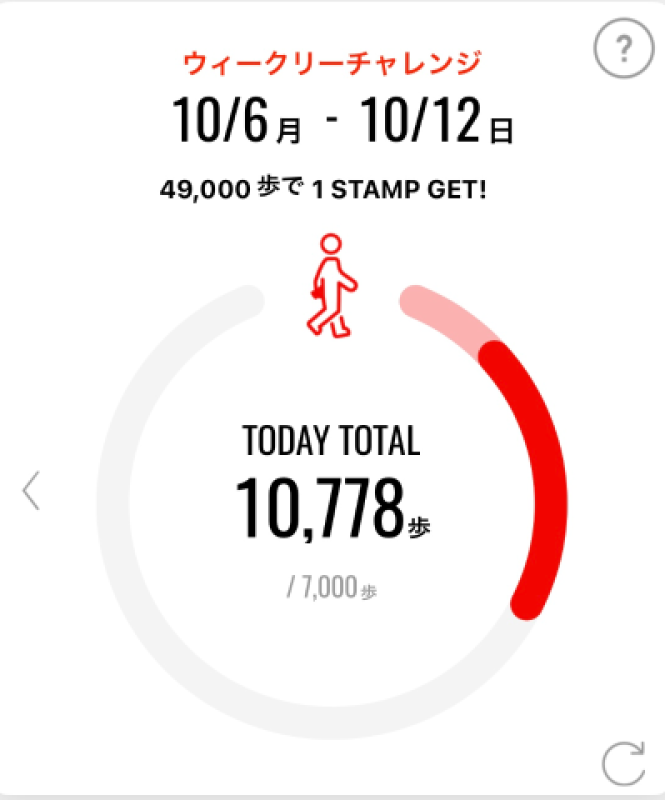
Task: Open the help question mark icon
Action: pyautogui.click(x=622, y=48)
